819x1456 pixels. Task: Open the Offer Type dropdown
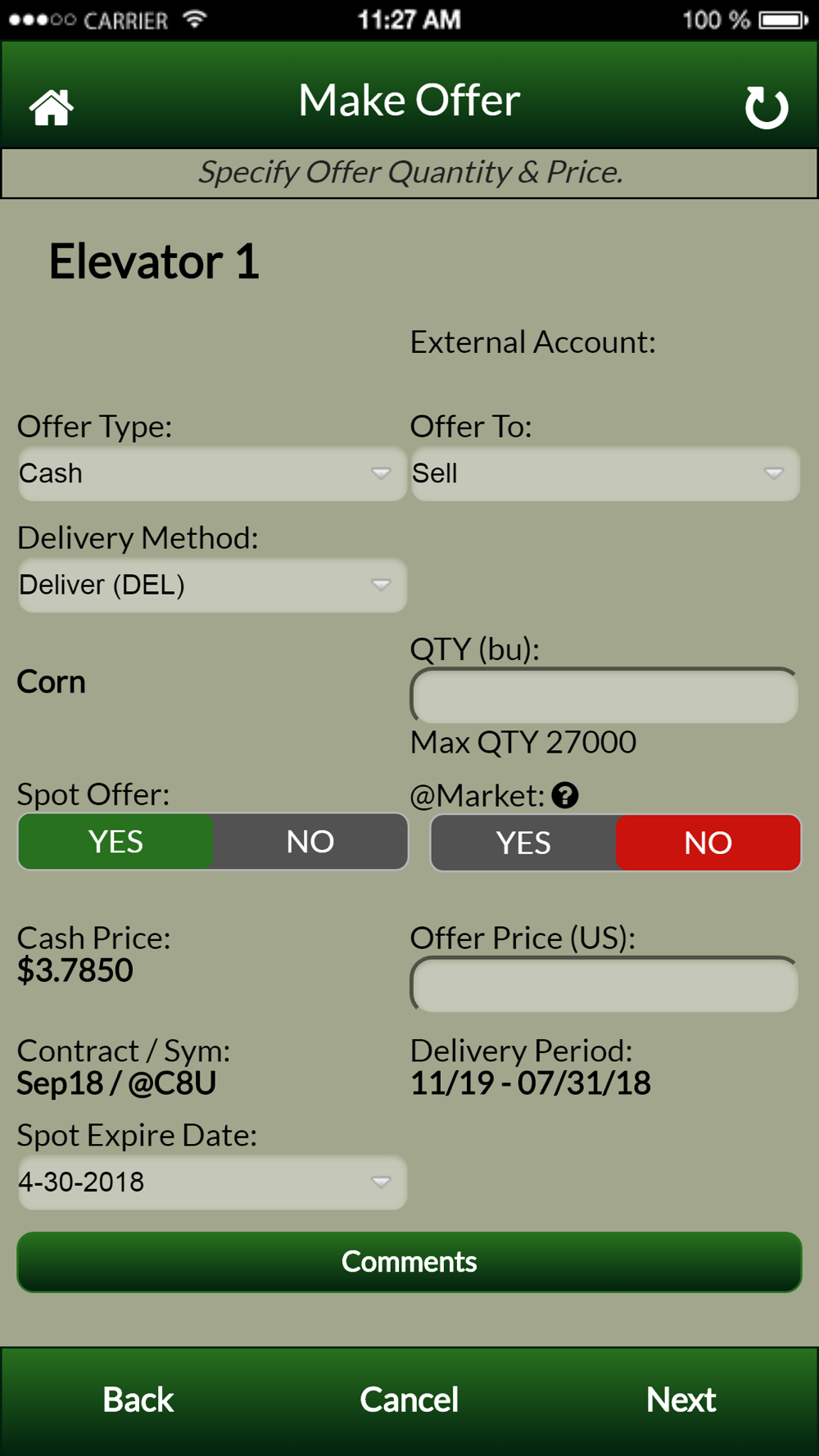[x=212, y=473]
